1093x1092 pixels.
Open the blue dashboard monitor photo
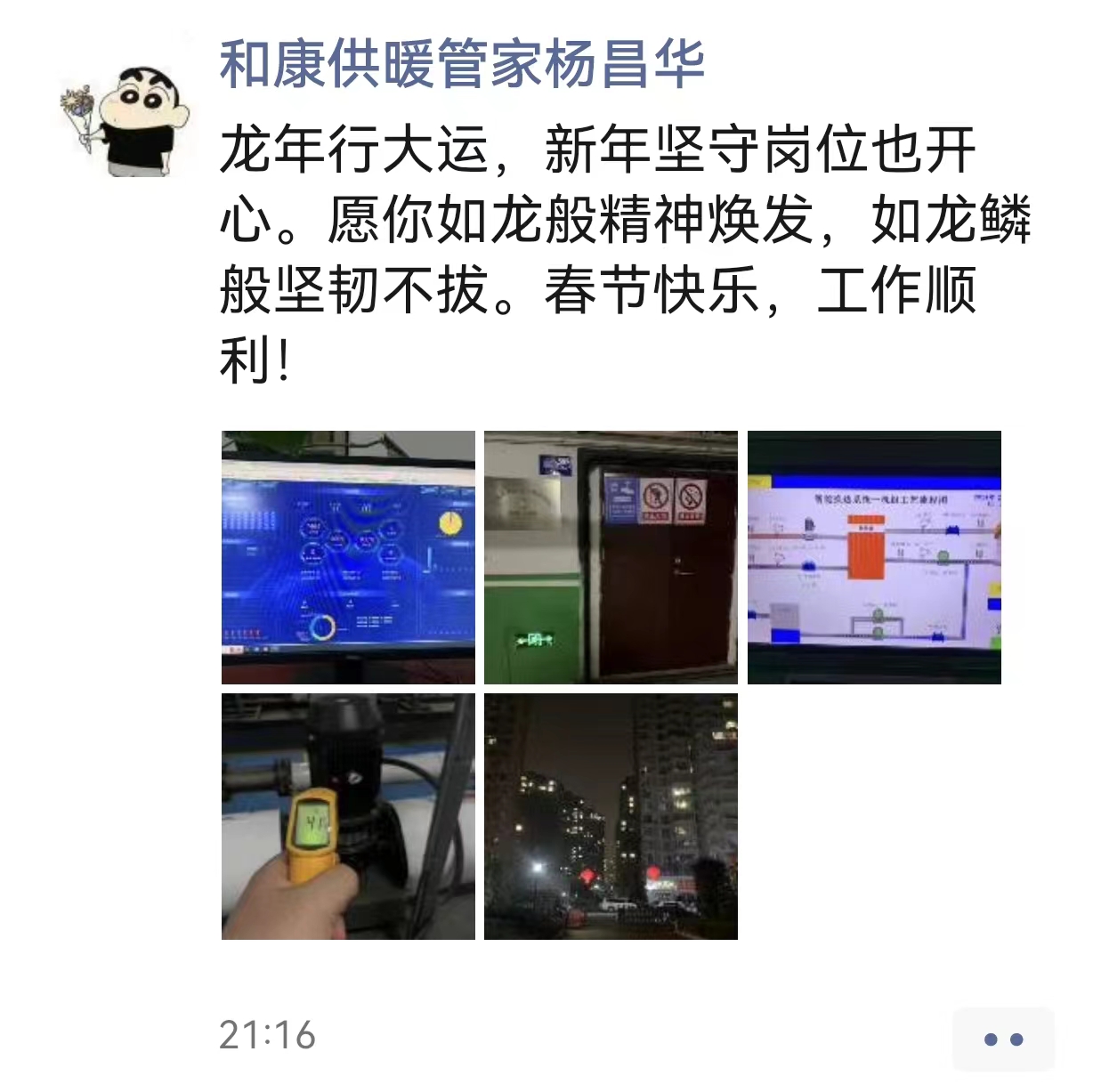pos(348,557)
